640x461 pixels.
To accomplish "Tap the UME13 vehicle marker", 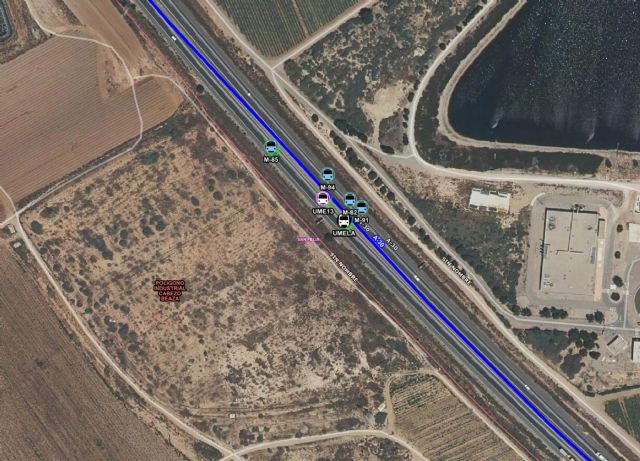I will [x=322, y=199].
